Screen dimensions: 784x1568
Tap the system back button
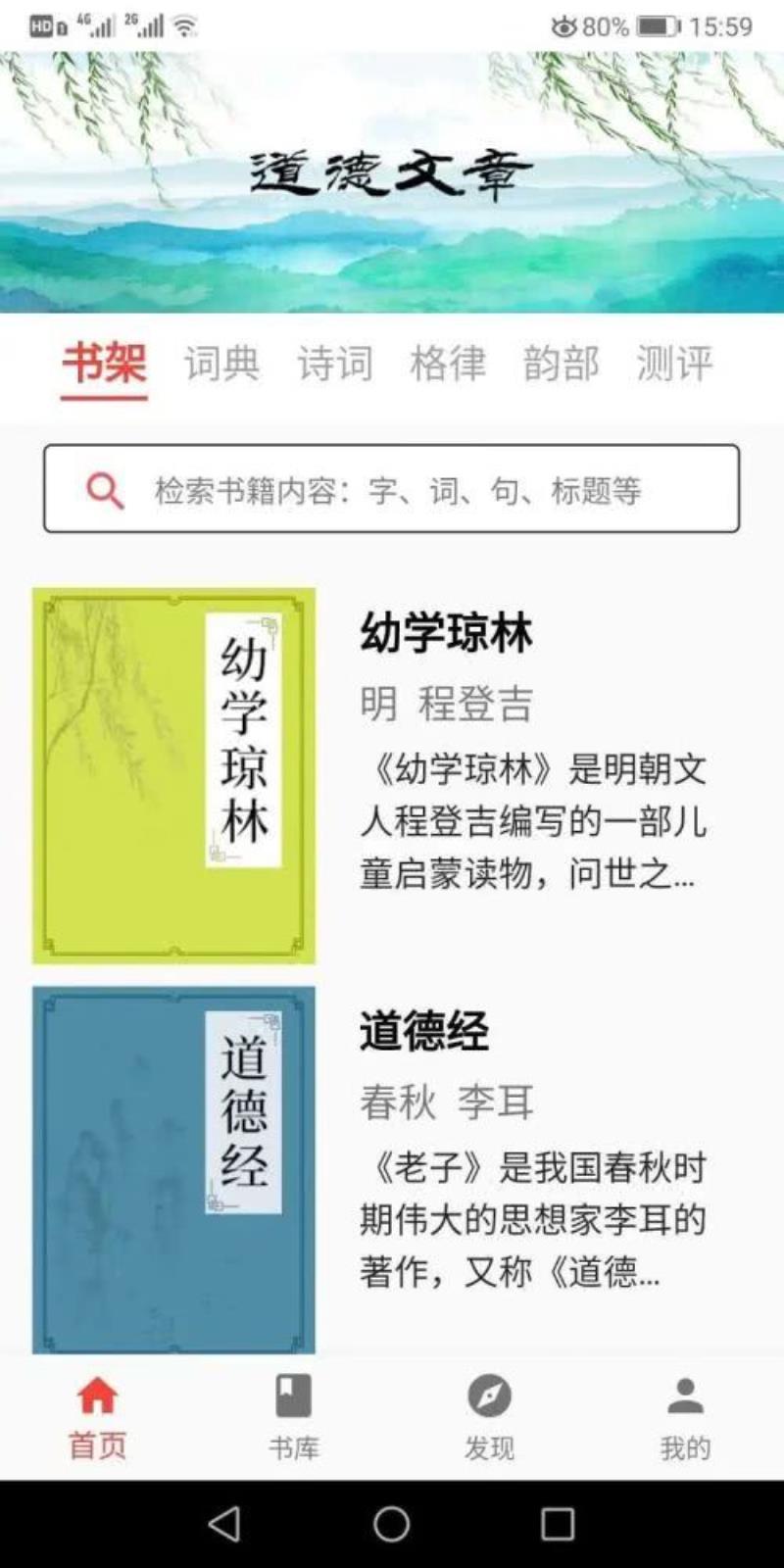(225, 1524)
